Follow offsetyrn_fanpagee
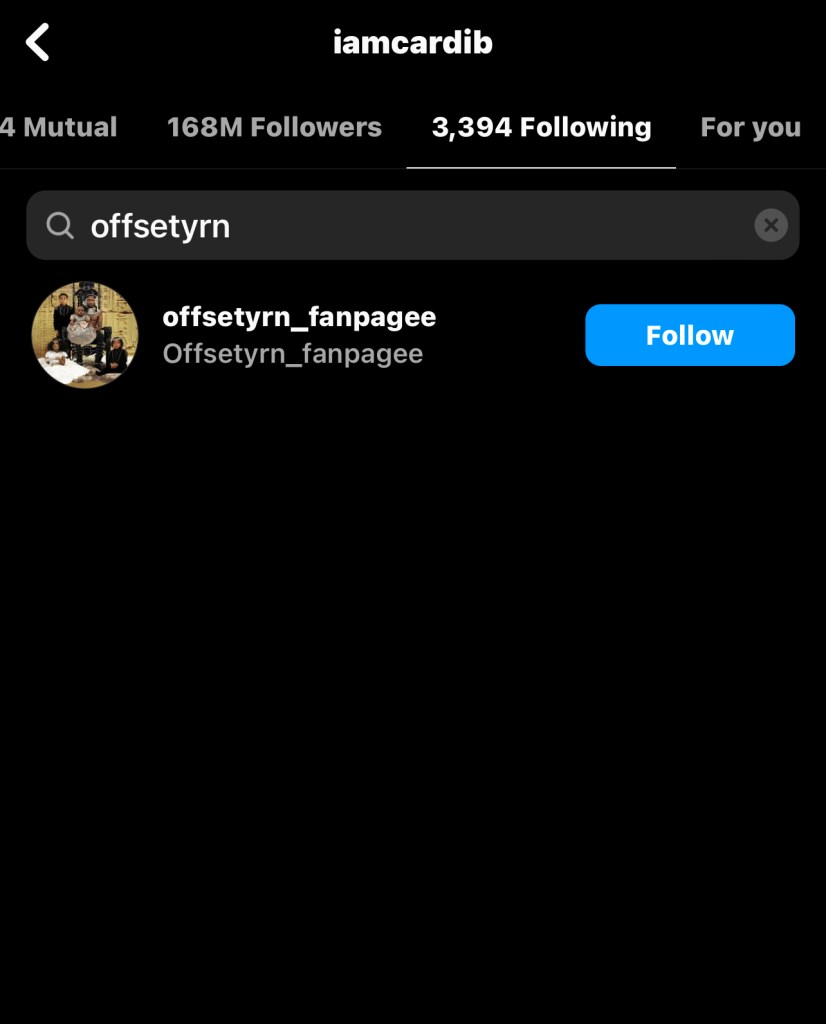Viewport: 826px width, 1024px height. click(689, 335)
